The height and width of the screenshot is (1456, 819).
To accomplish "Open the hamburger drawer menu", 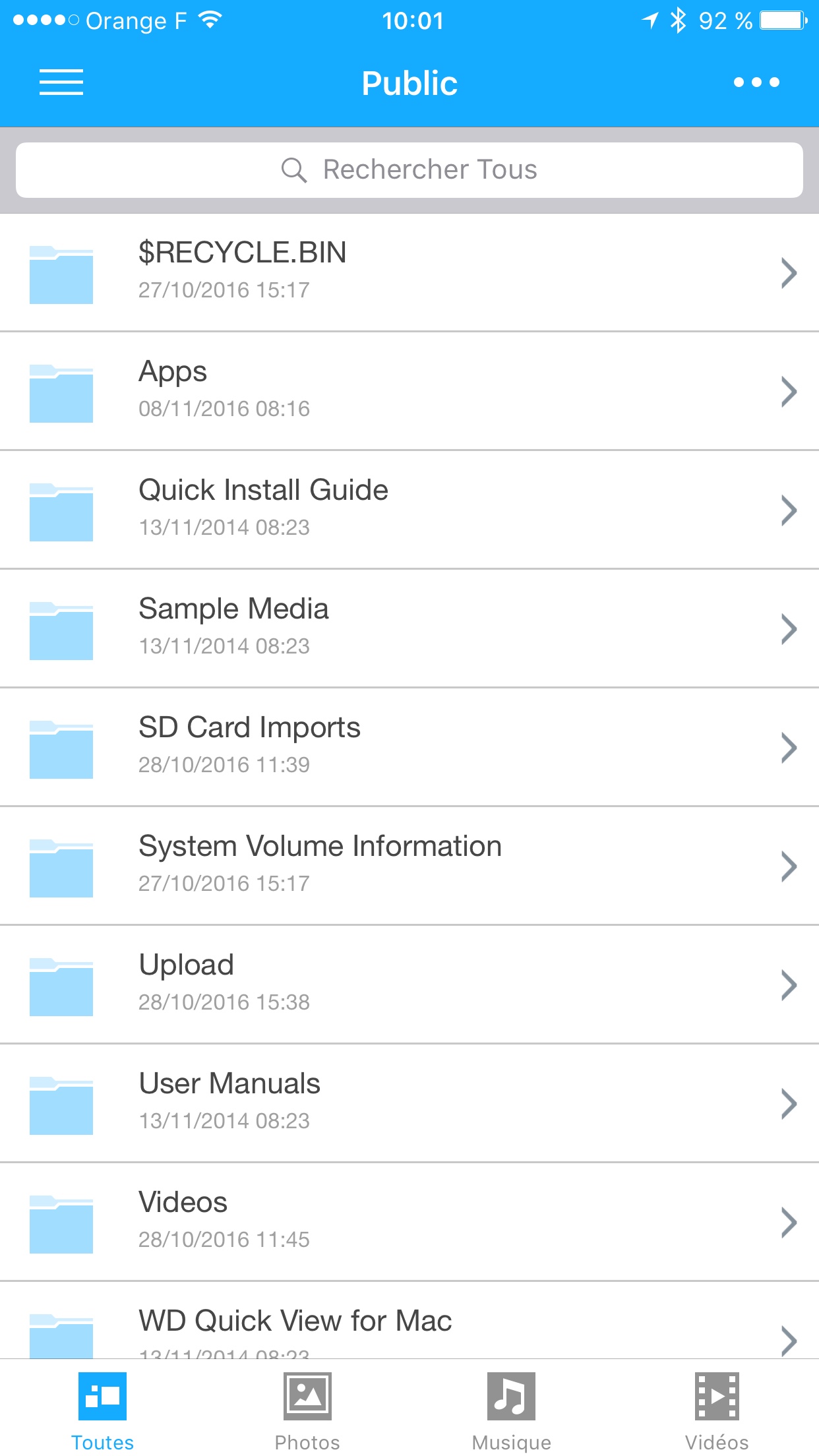I will tap(61, 82).
